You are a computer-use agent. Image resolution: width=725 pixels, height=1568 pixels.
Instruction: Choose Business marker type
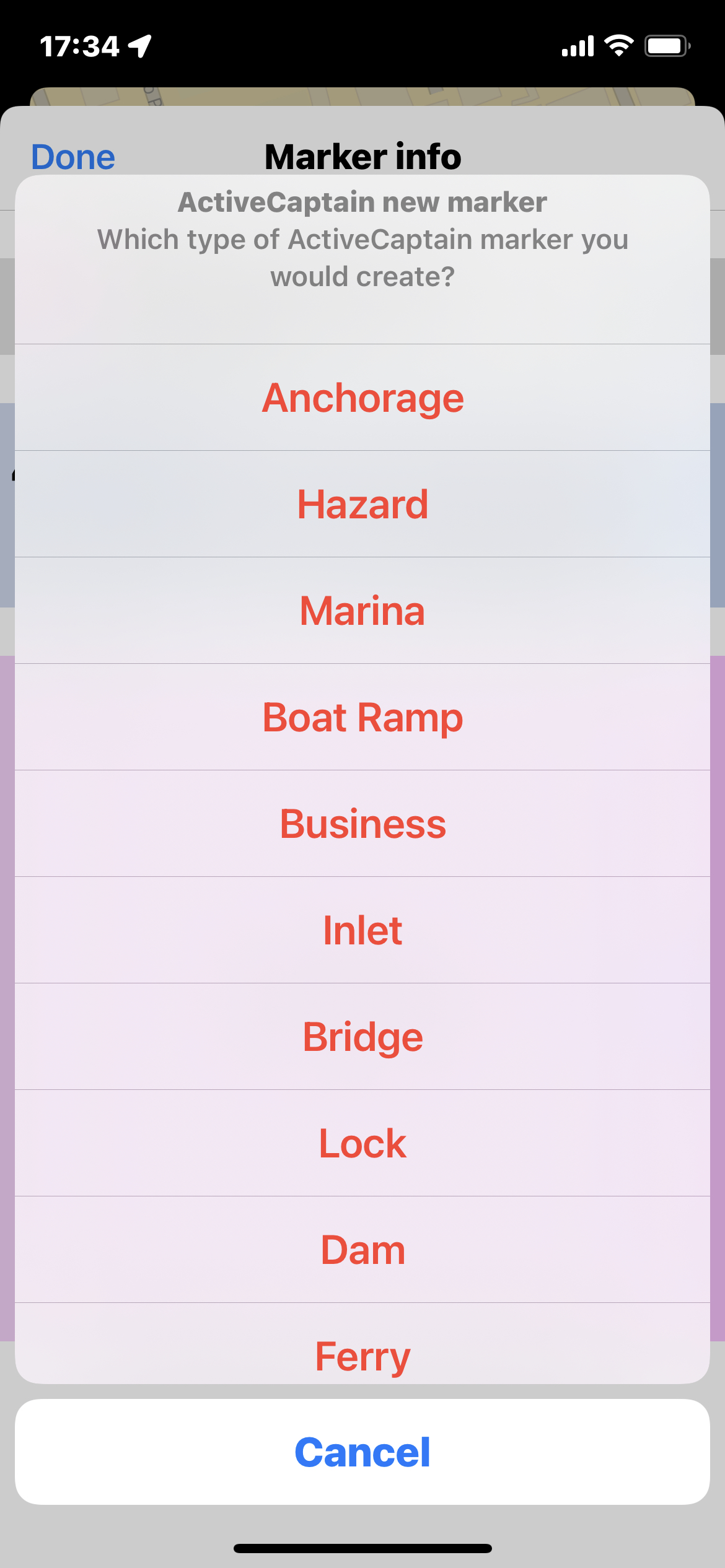click(362, 824)
